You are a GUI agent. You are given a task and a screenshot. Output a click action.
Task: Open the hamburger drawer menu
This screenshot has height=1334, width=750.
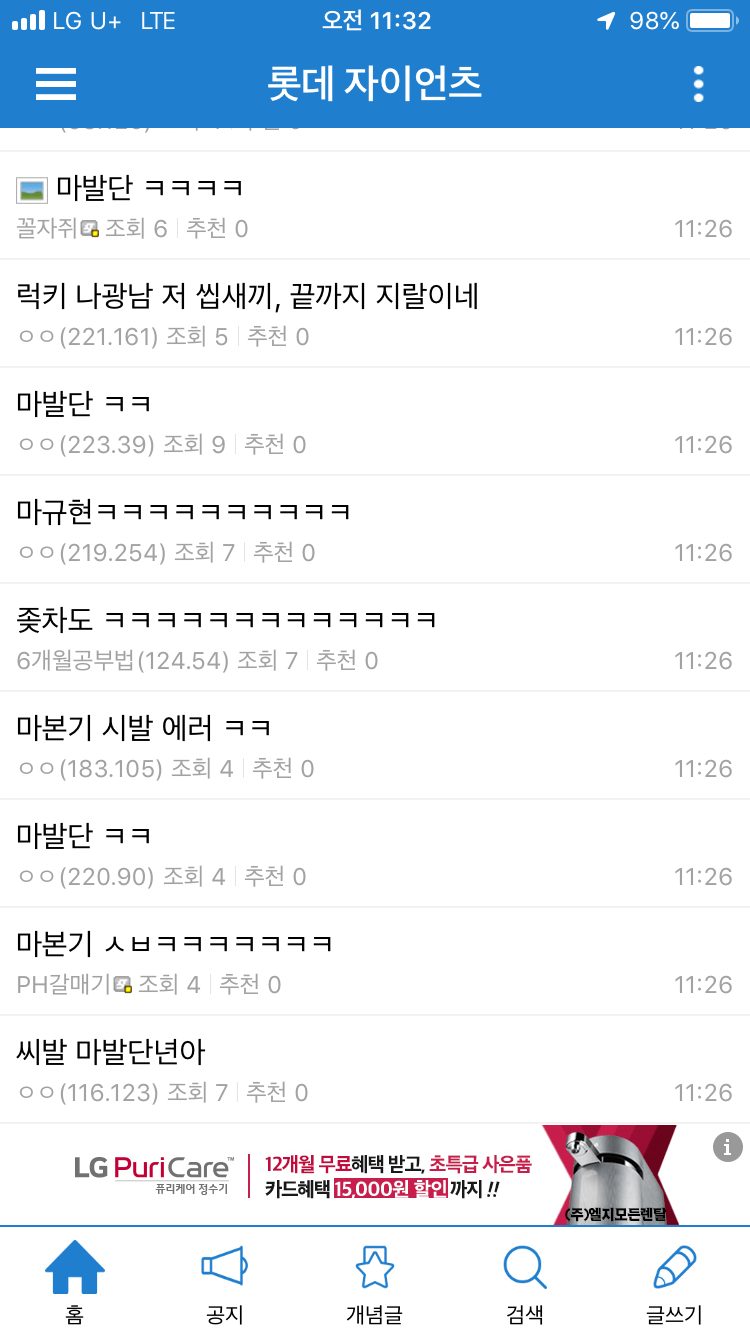56,84
